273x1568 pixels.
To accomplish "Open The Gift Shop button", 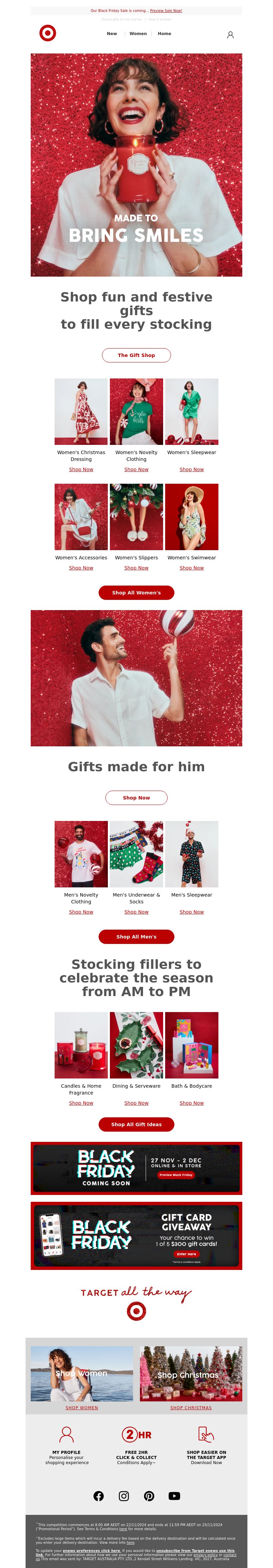I will [x=136, y=355].
